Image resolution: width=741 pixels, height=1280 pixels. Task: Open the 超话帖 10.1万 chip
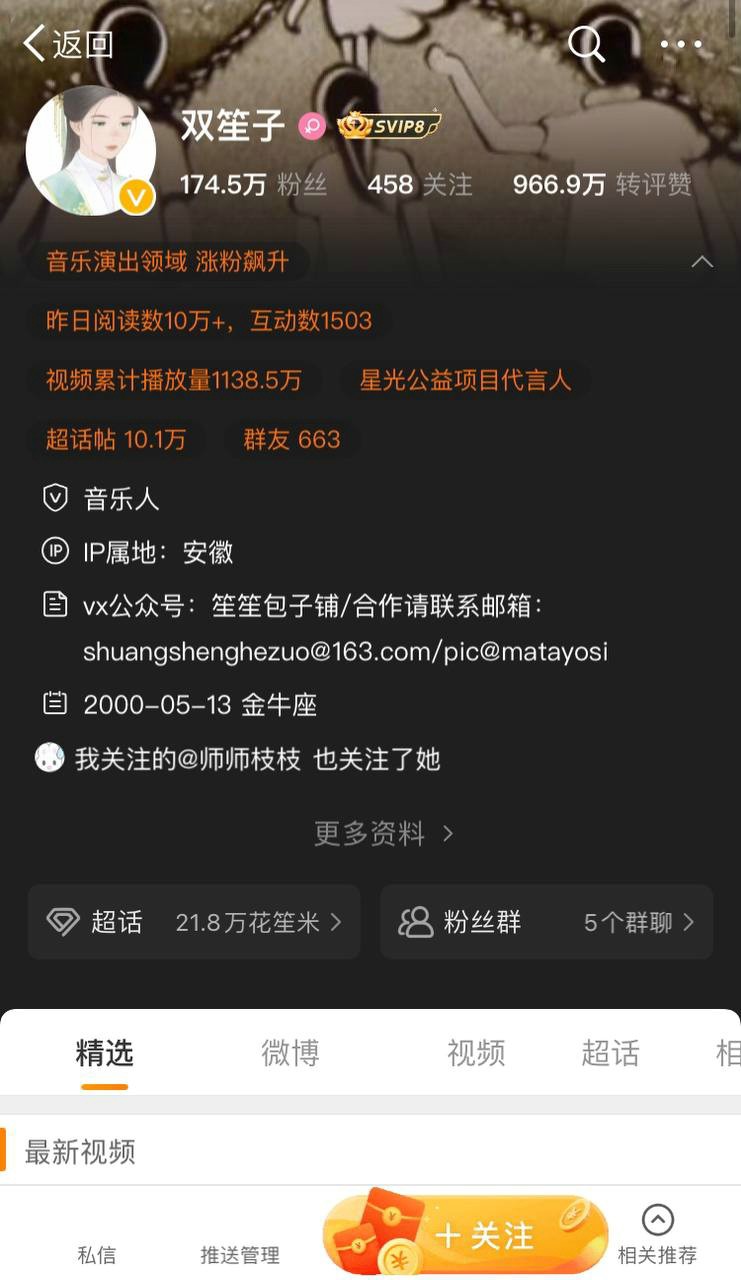coord(116,440)
